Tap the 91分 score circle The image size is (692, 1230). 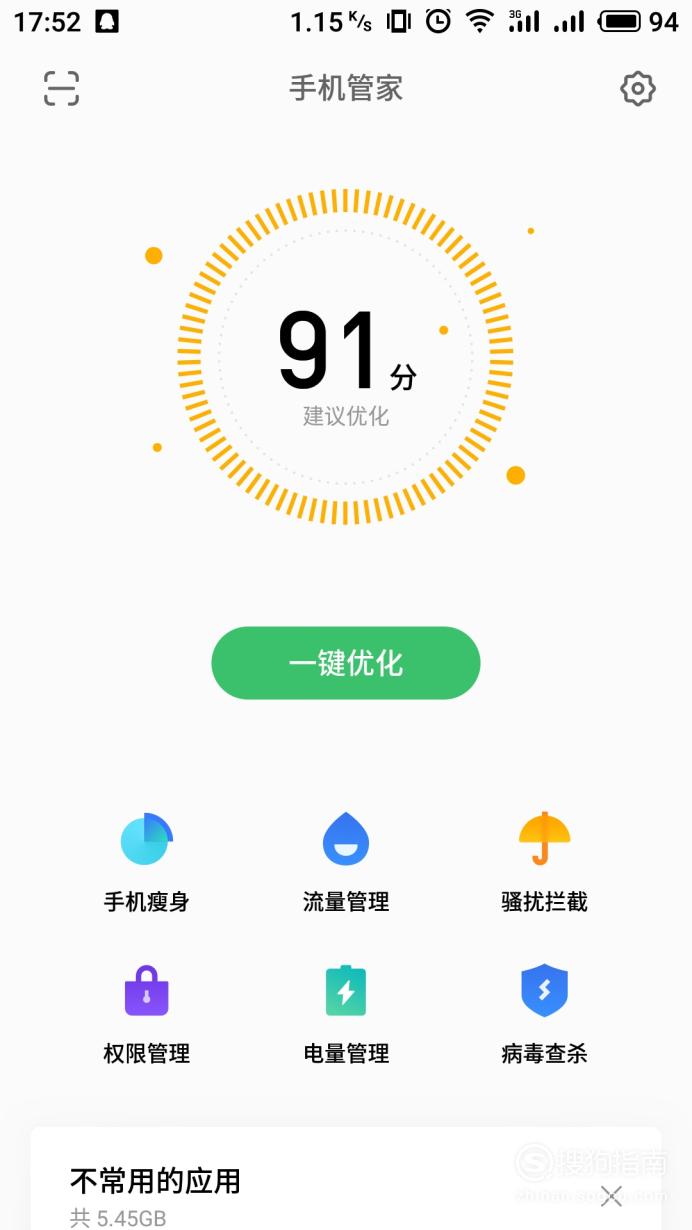[x=346, y=357]
